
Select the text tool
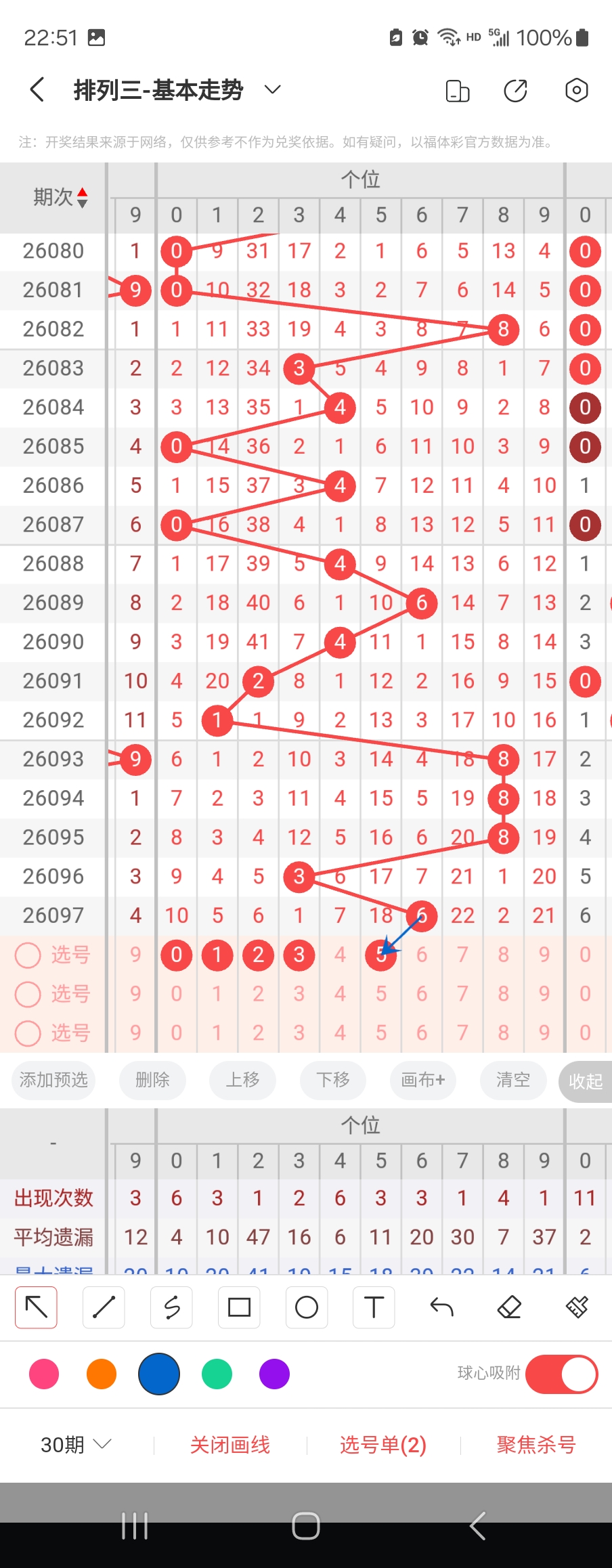coord(374,1307)
